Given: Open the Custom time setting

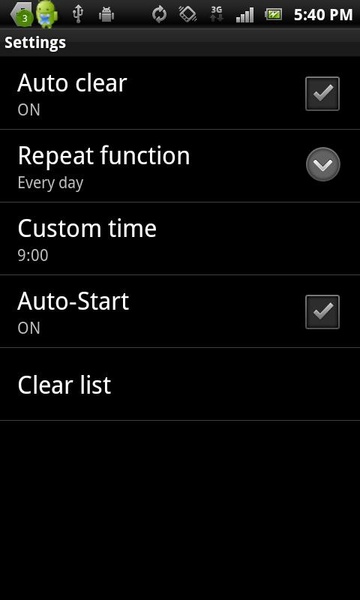Looking at the screenshot, I should pos(180,238).
